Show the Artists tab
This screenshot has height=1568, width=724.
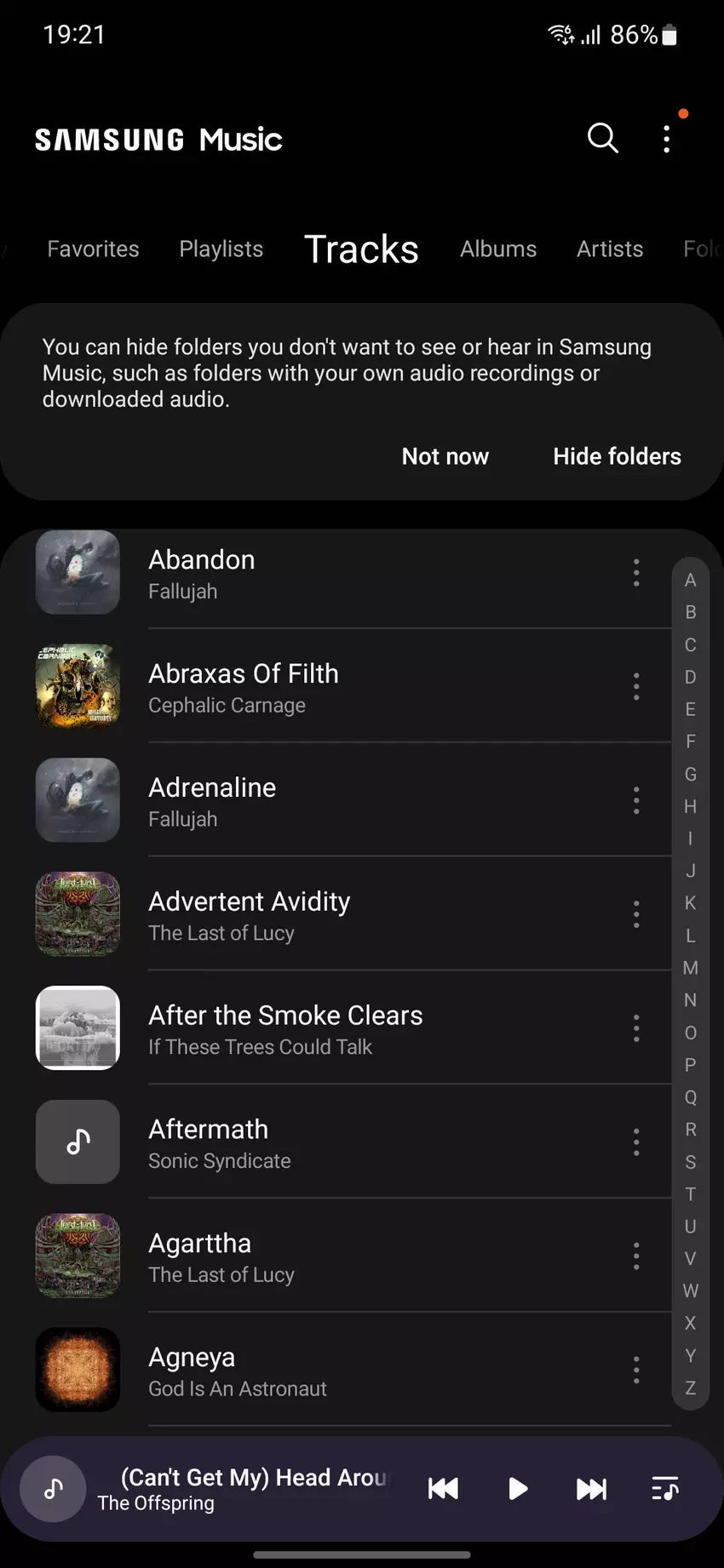coord(610,249)
